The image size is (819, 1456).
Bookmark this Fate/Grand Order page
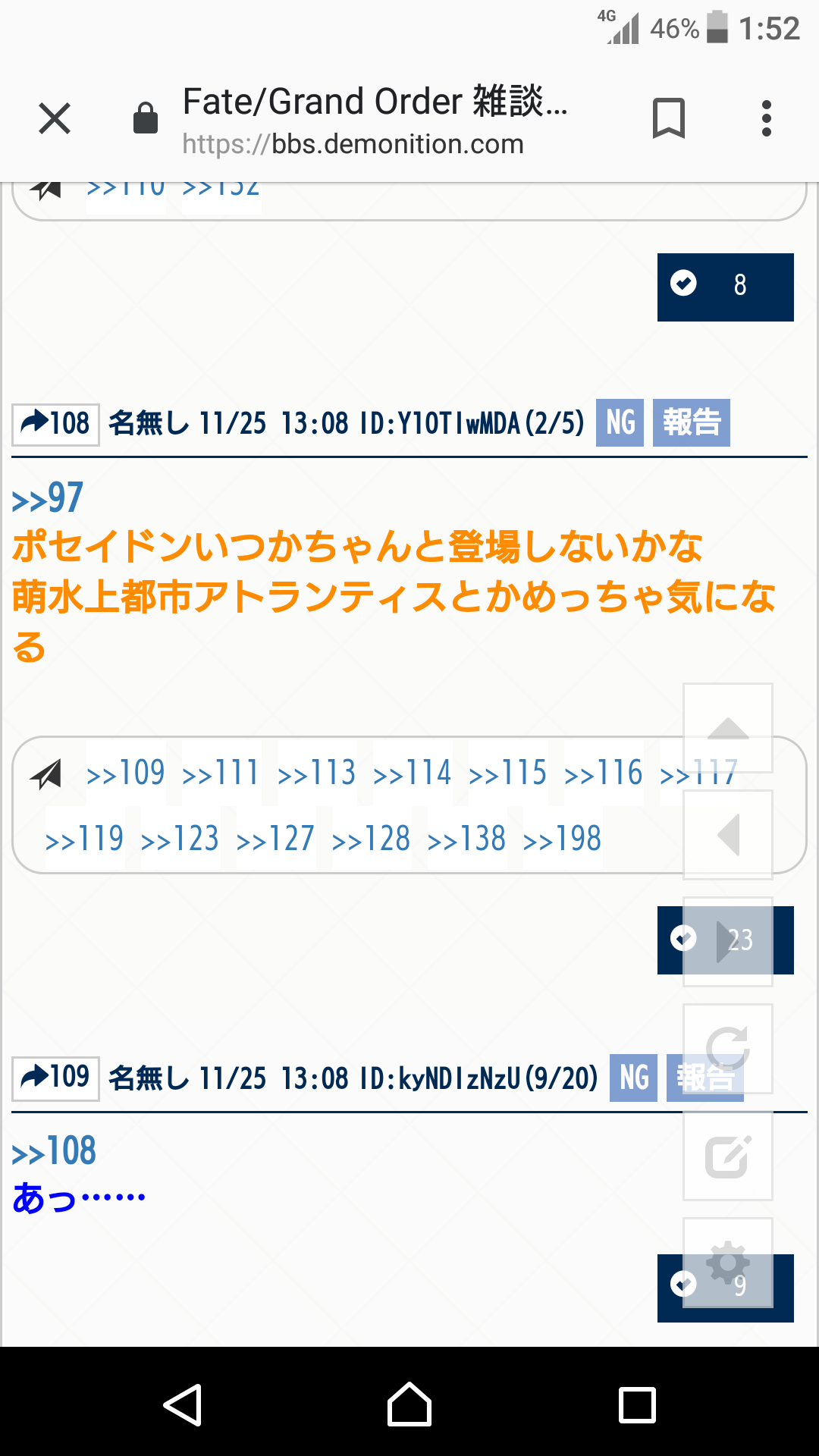point(668,119)
